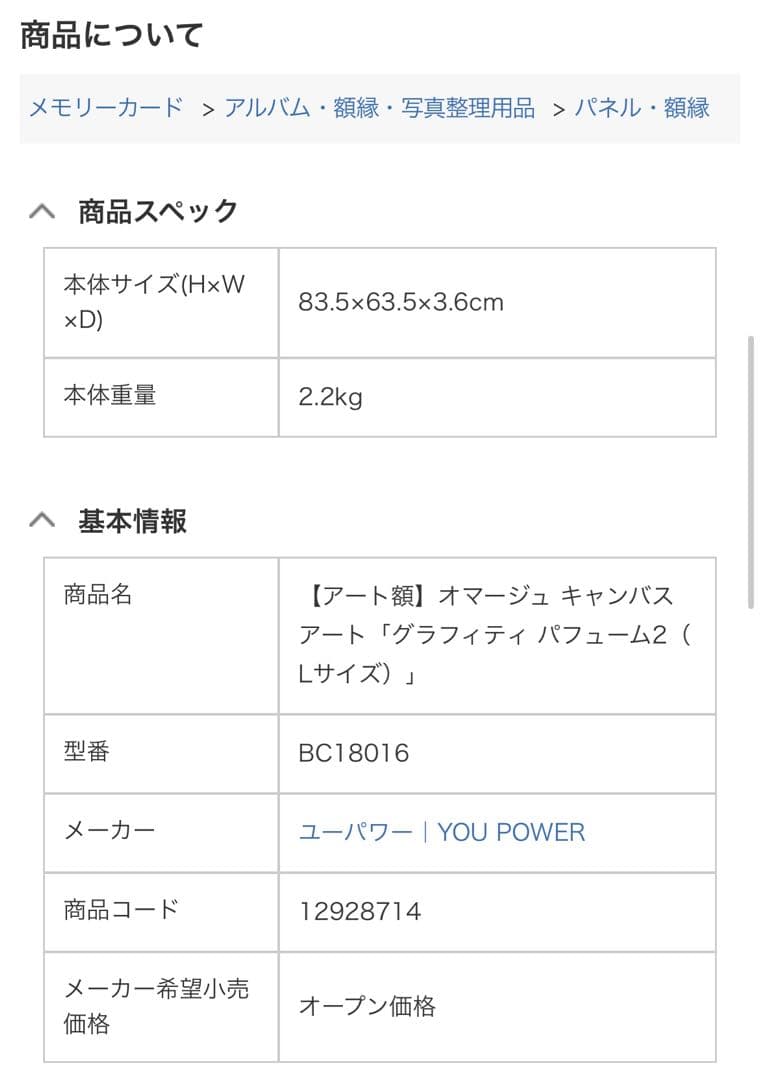Screen dimensions: 760x1080
Task: Go to パネル・額縁 category
Action: [641, 108]
